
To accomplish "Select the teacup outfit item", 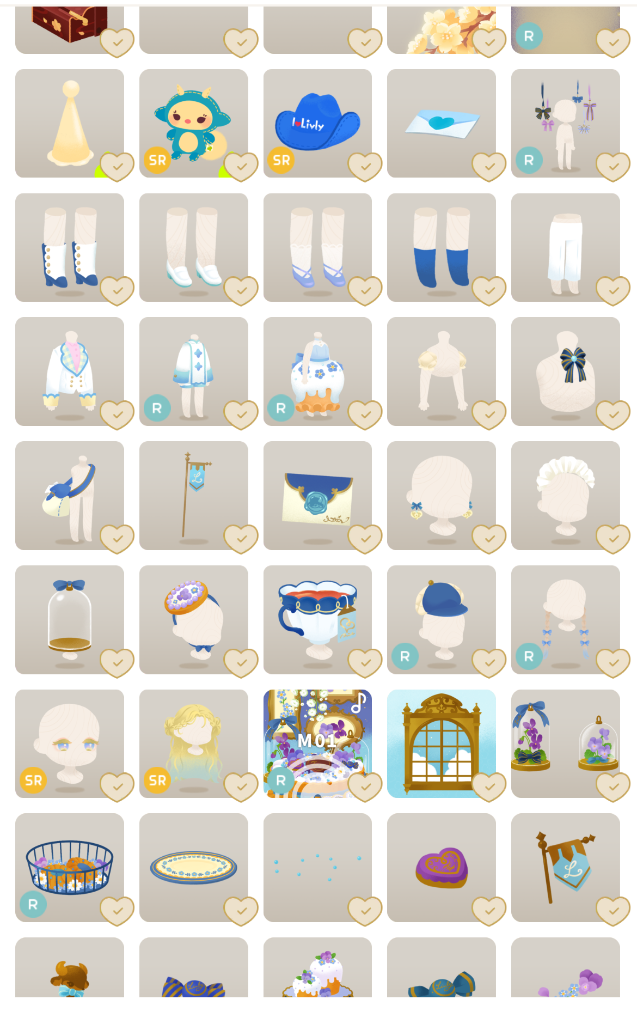I will [x=318, y=620].
